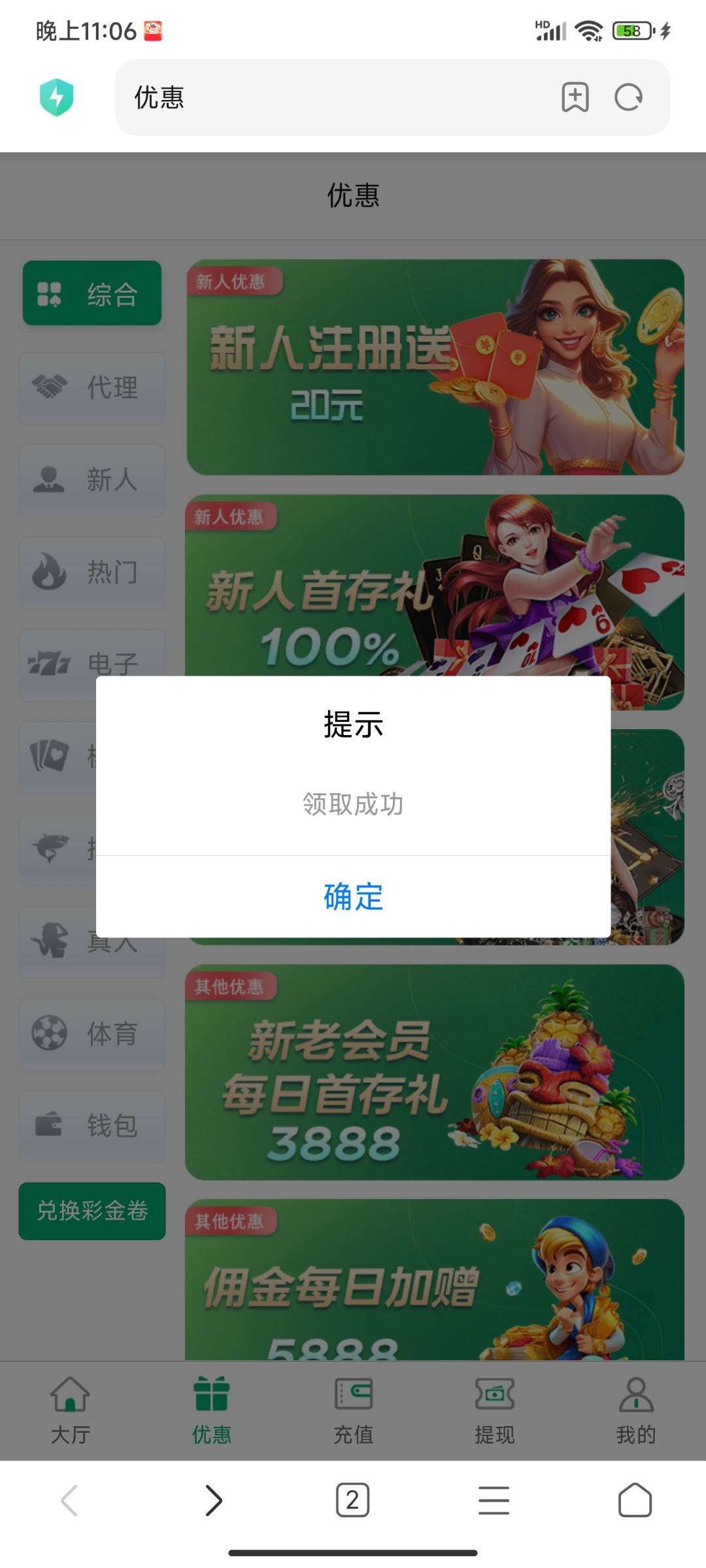Image resolution: width=706 pixels, height=1568 pixels.
Task: Open the browser tabs switcher showing 2
Action: pos(353,1500)
